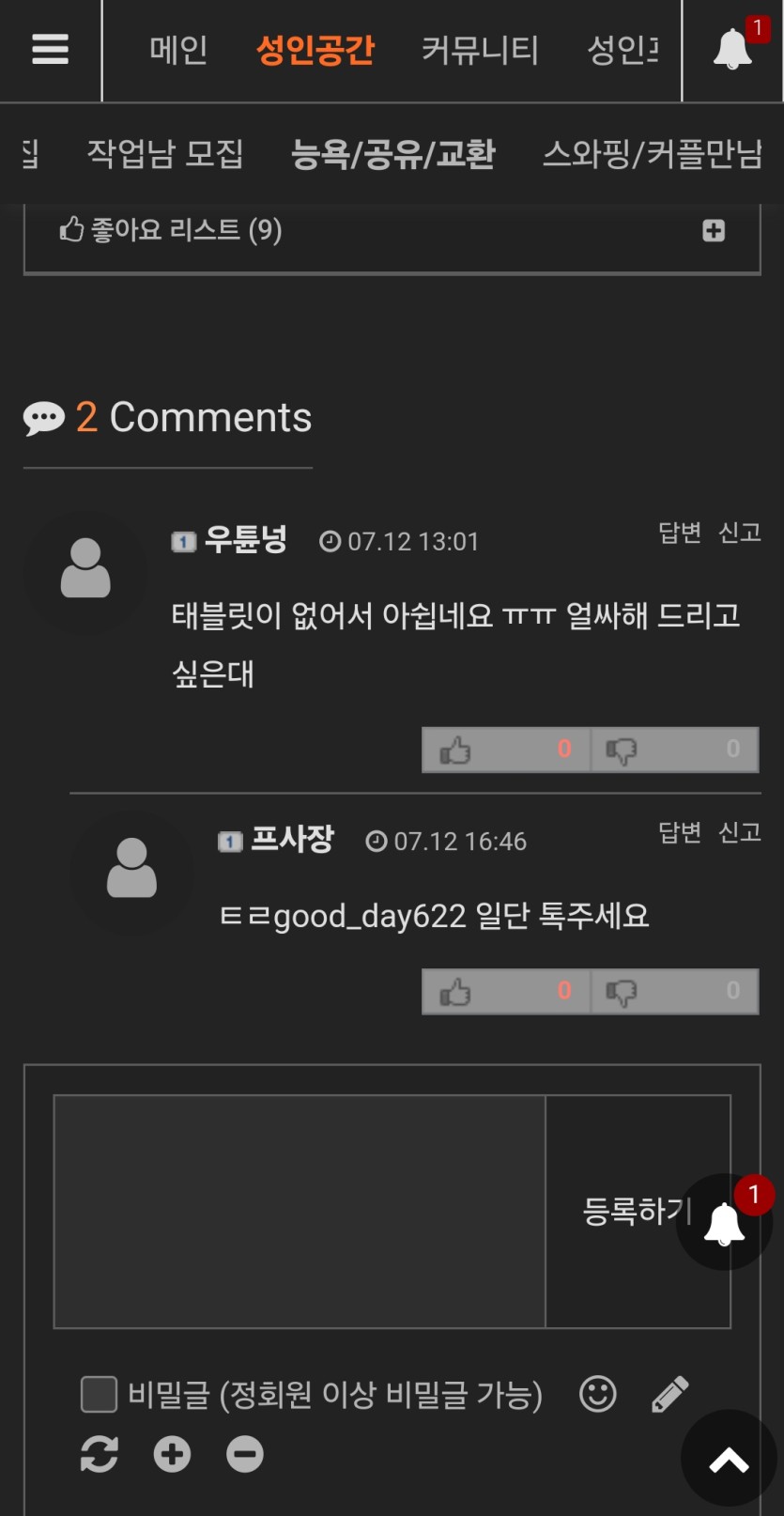Image resolution: width=784 pixels, height=1516 pixels.
Task: Tap 답변 on 우툰넝's comment
Action: 679,533
